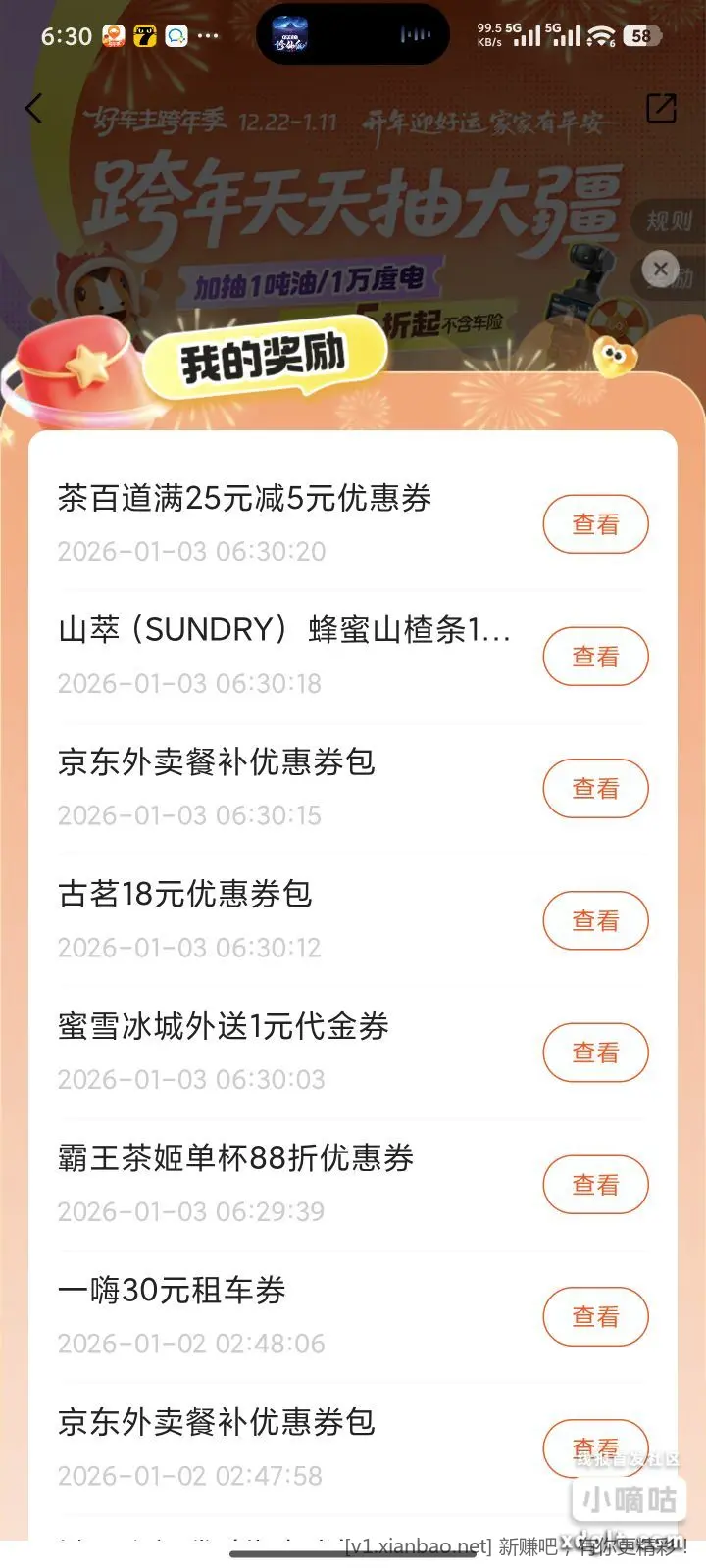The height and width of the screenshot is (1568, 706).
Task: View the 茶百道满25元减5元优惠券 reward
Action: (x=595, y=524)
